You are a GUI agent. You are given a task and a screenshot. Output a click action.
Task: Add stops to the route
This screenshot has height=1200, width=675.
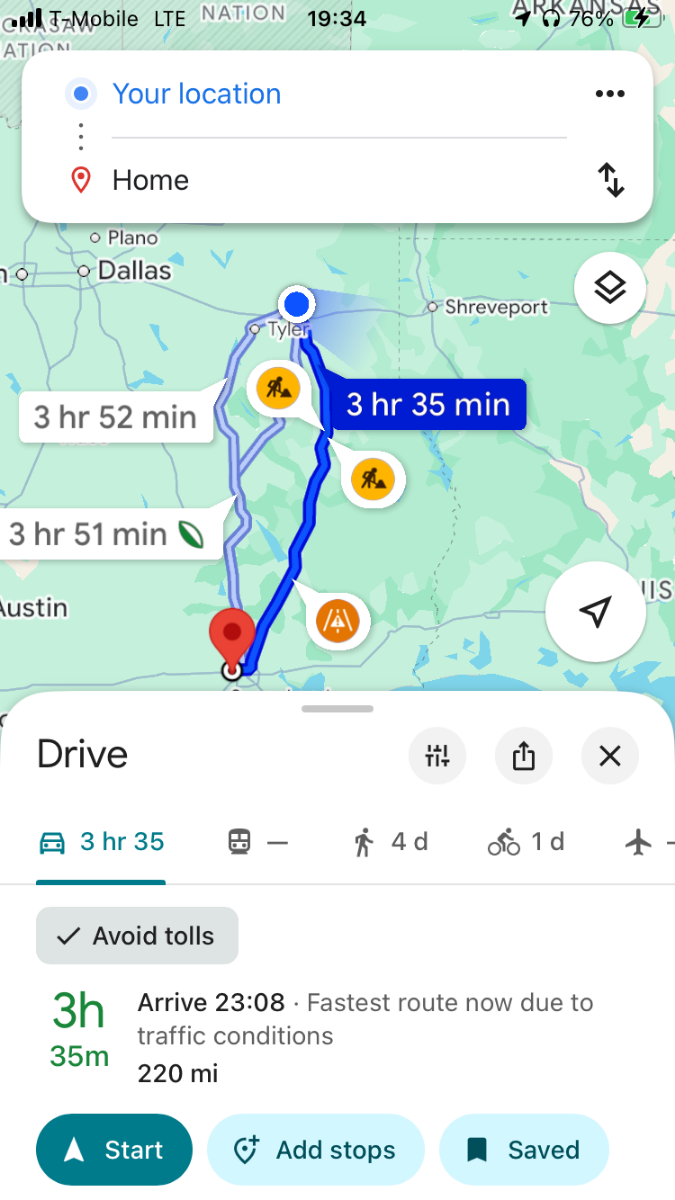[316, 1150]
